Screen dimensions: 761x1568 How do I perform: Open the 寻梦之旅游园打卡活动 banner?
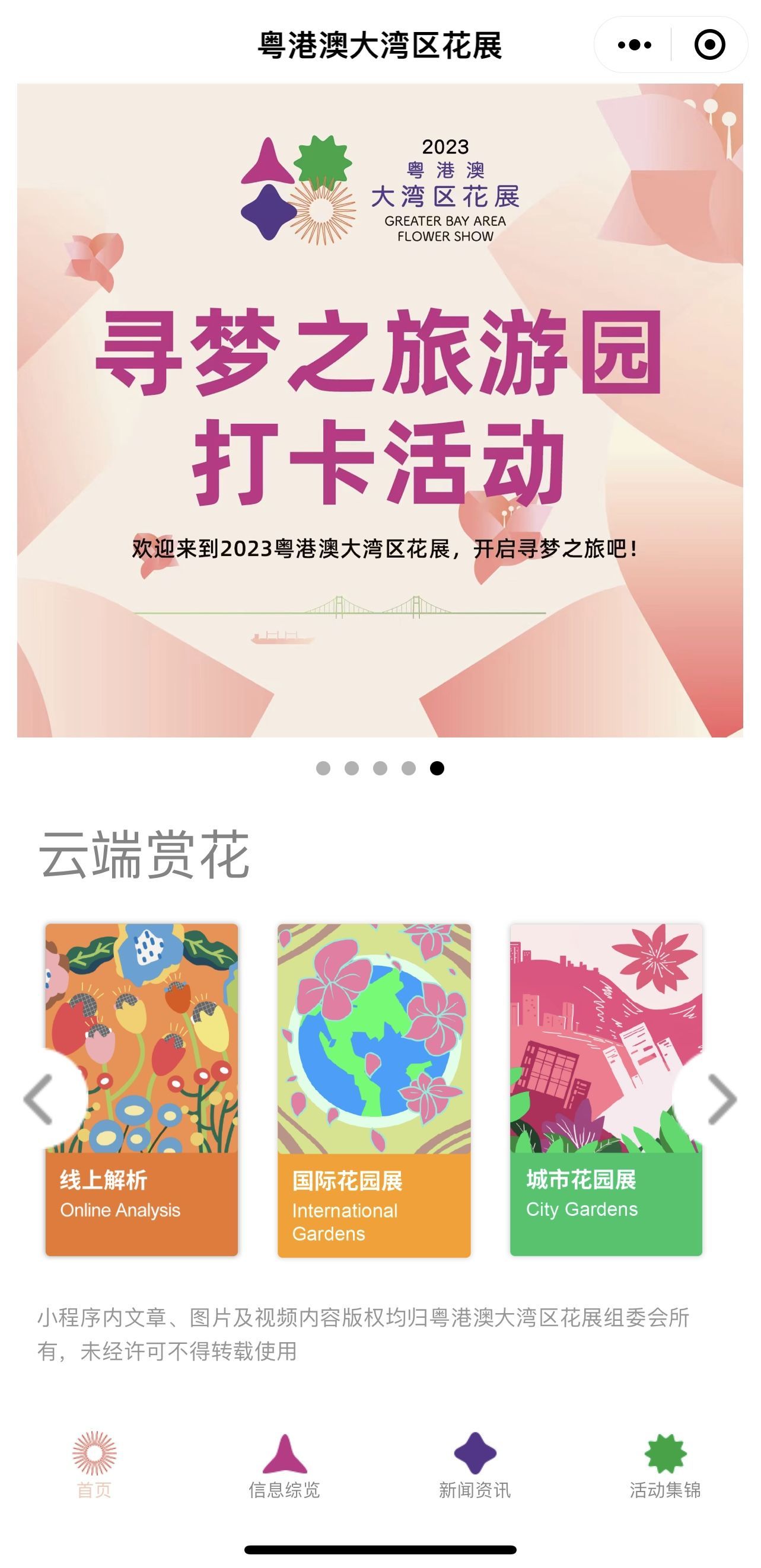pyautogui.click(x=380, y=410)
